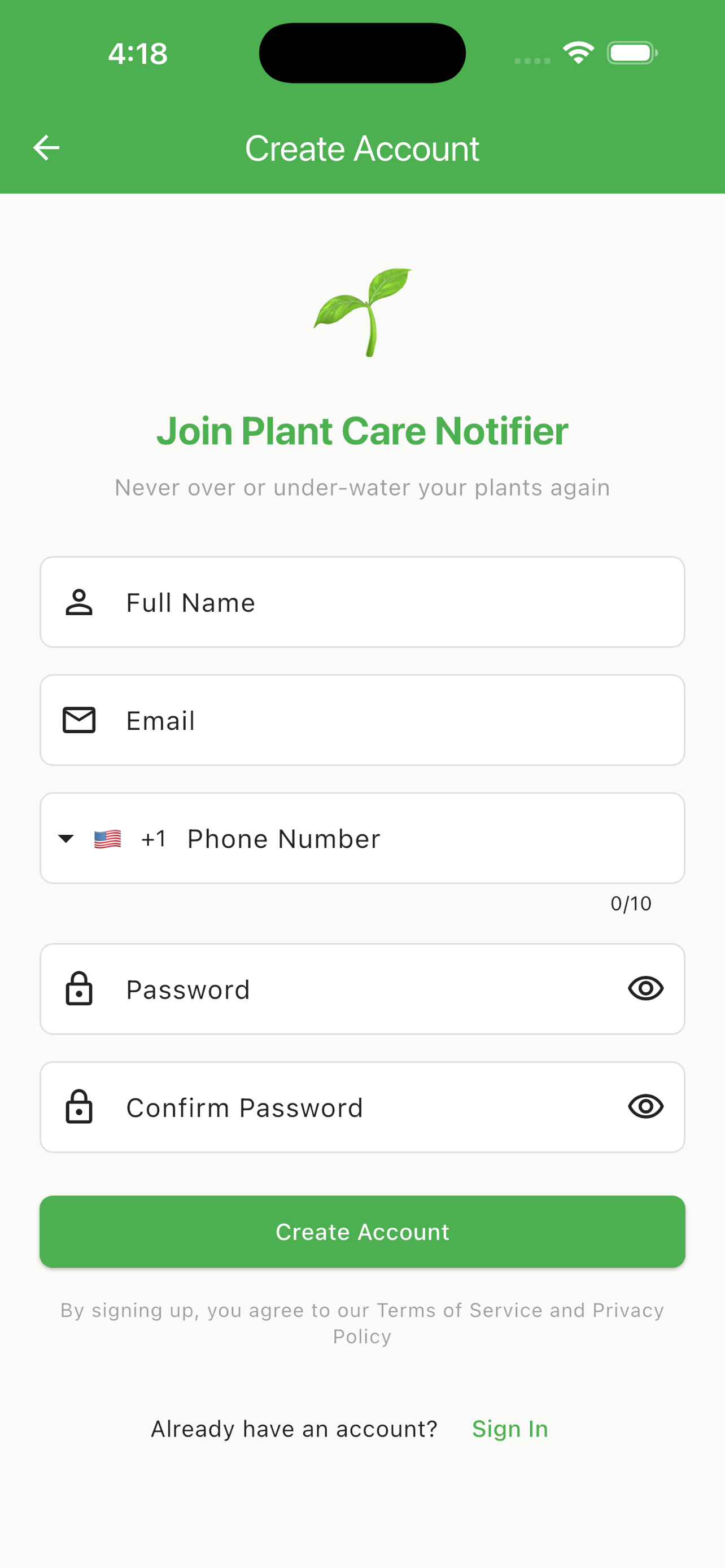Select the Join Plant Care Notifier heading
The image size is (725, 1568).
coord(362,430)
